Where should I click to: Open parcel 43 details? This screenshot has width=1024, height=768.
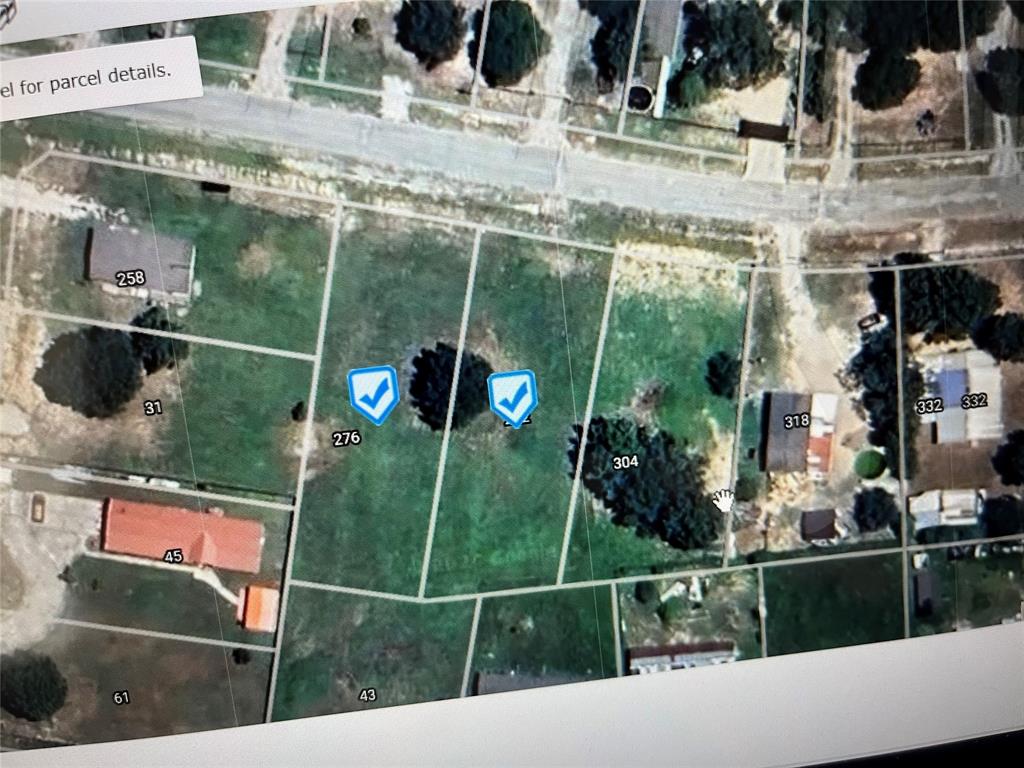[x=367, y=694]
